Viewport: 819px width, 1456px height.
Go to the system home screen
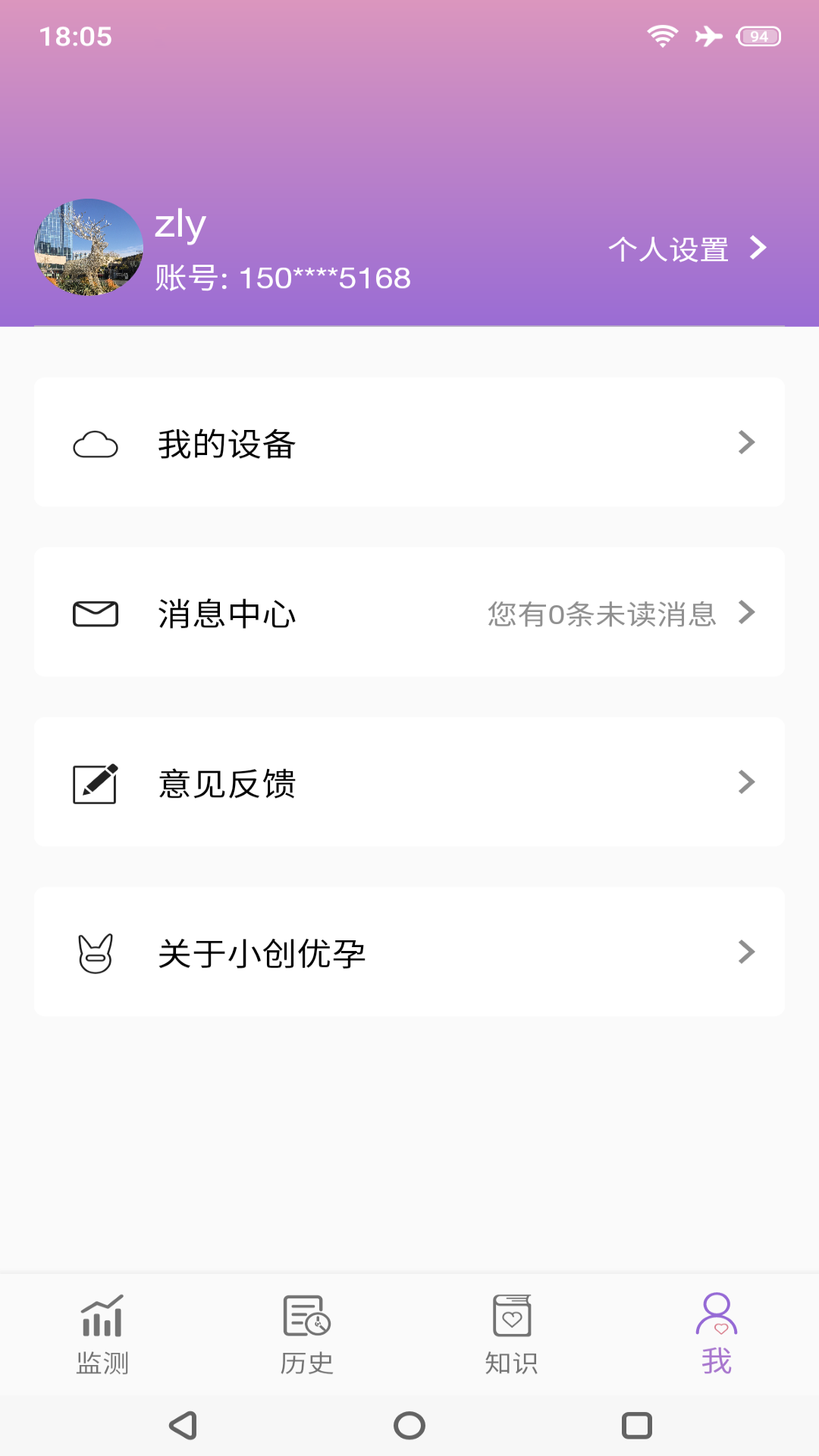pyautogui.click(x=409, y=1426)
